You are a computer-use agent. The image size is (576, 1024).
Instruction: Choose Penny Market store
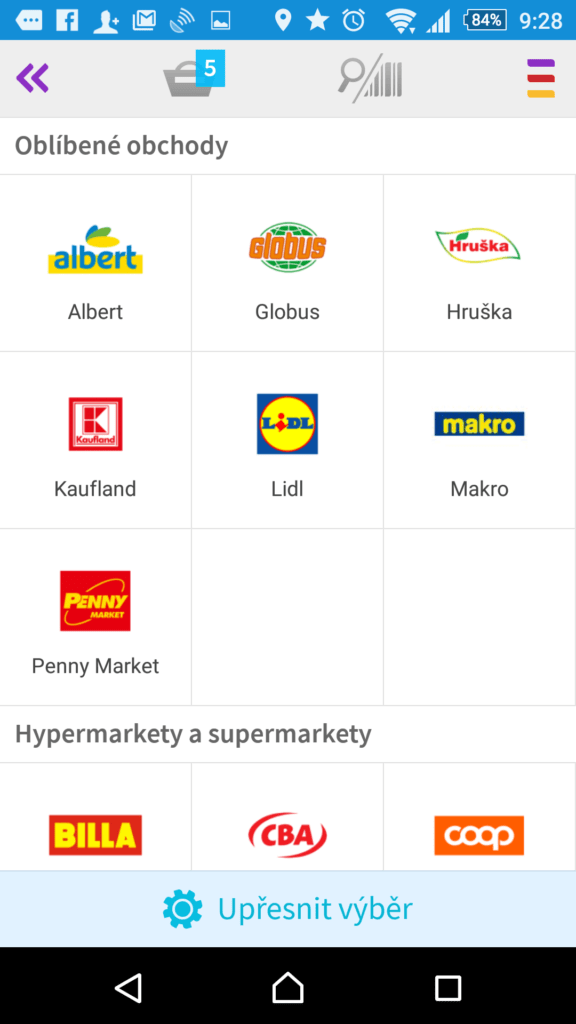tap(95, 617)
